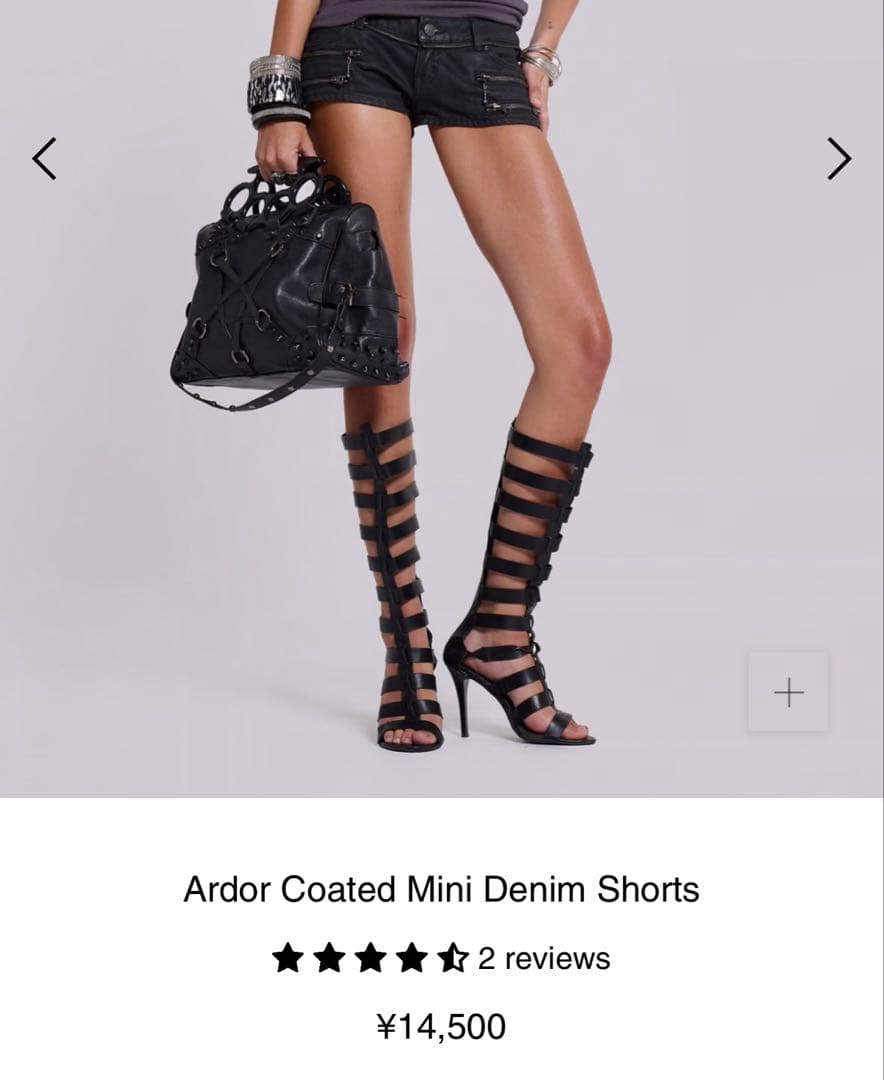Go to the previous product image

[x=44, y=159]
